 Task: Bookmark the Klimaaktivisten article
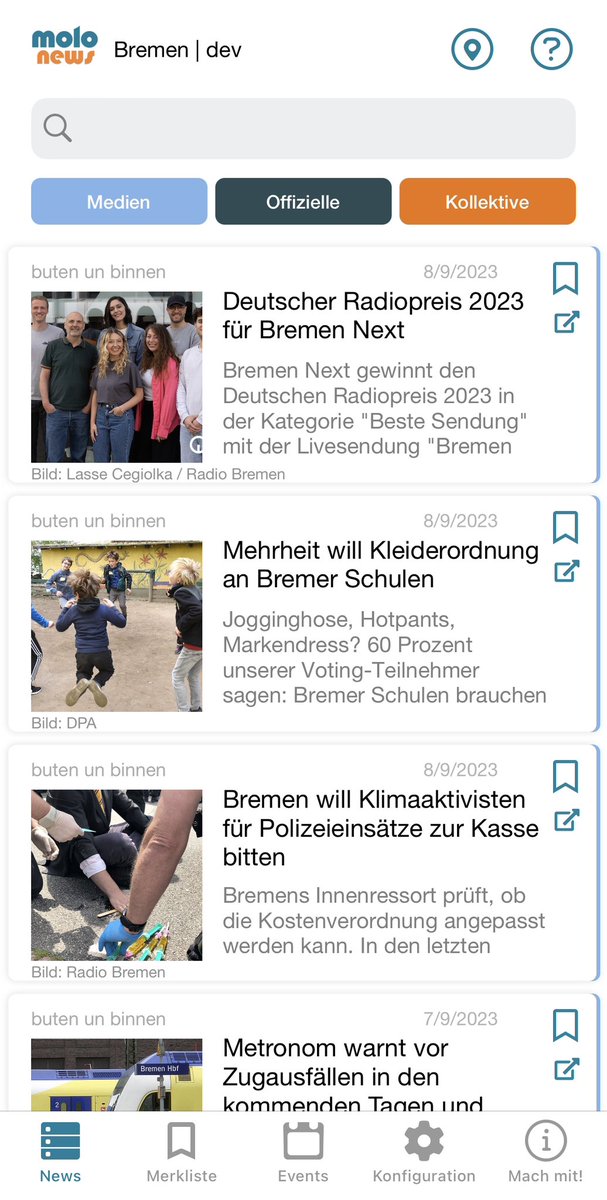[566, 776]
